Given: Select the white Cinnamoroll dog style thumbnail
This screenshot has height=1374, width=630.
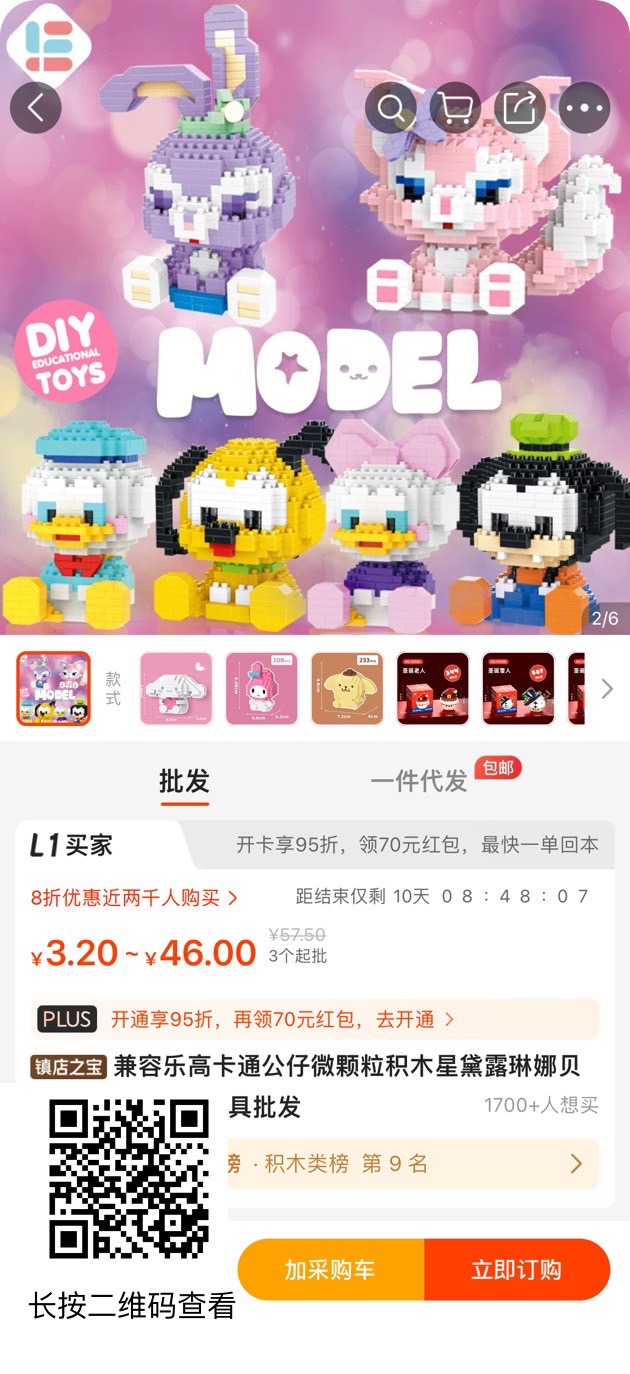Looking at the screenshot, I should coord(176,688).
